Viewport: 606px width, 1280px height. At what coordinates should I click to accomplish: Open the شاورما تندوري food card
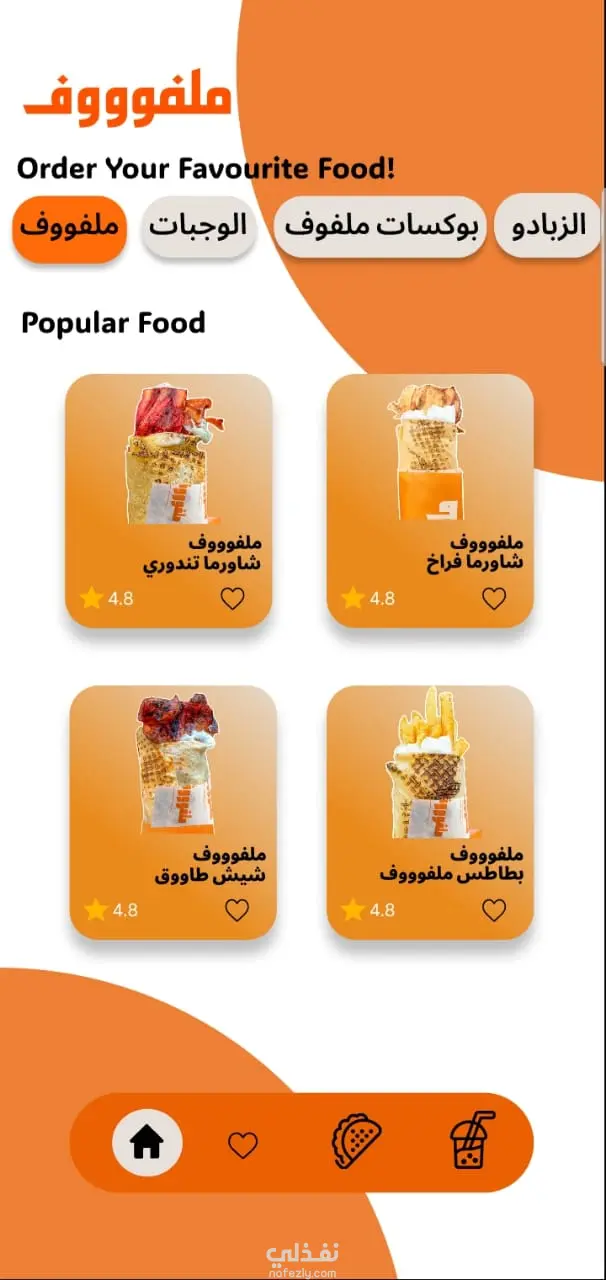(x=169, y=480)
